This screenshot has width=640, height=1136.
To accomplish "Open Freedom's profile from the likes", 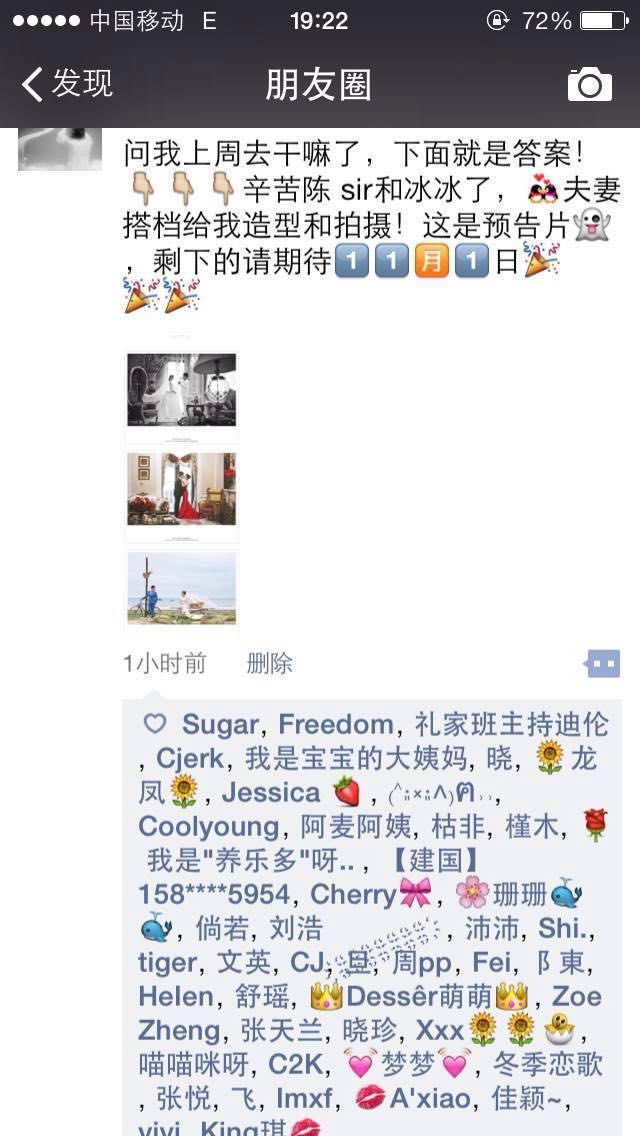I will click(336, 724).
